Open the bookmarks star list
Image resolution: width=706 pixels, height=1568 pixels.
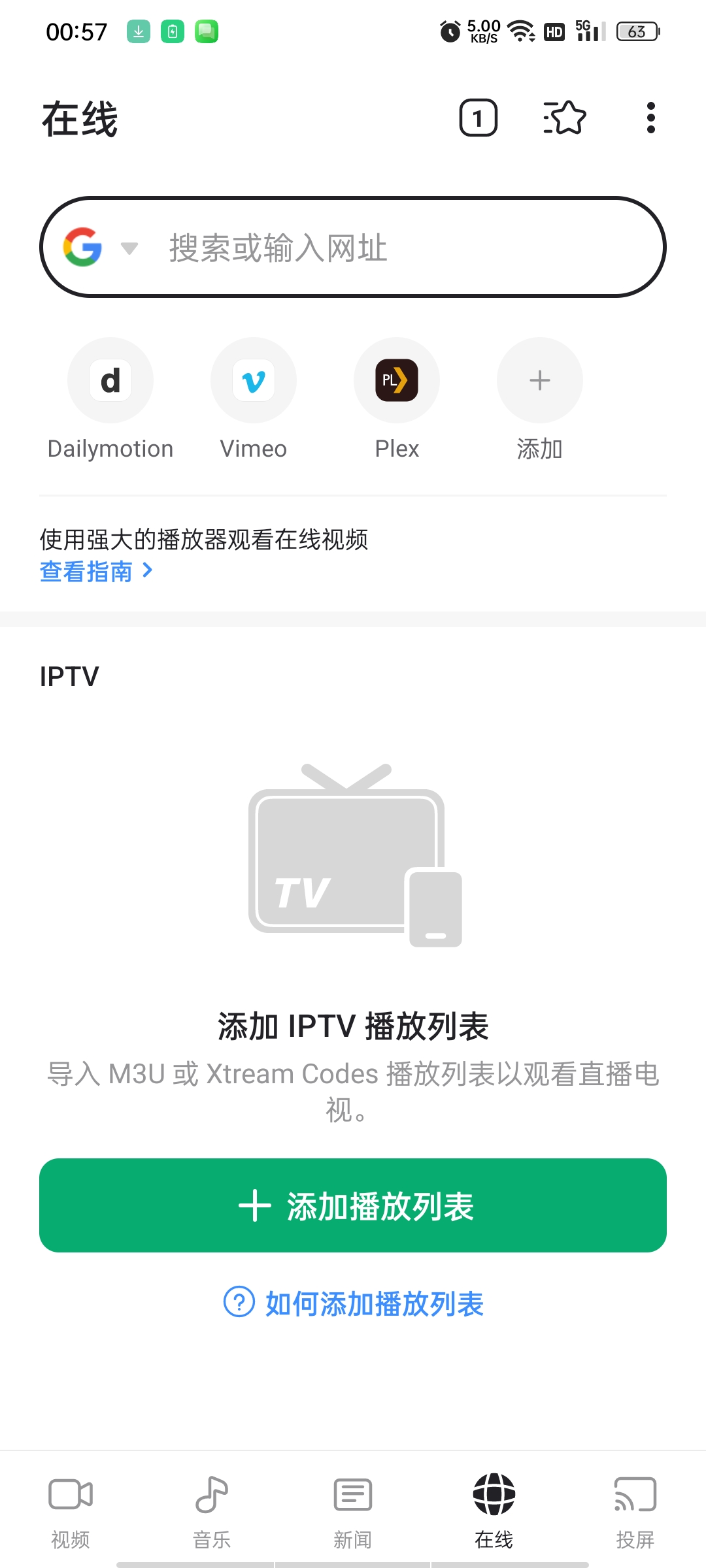[565, 118]
